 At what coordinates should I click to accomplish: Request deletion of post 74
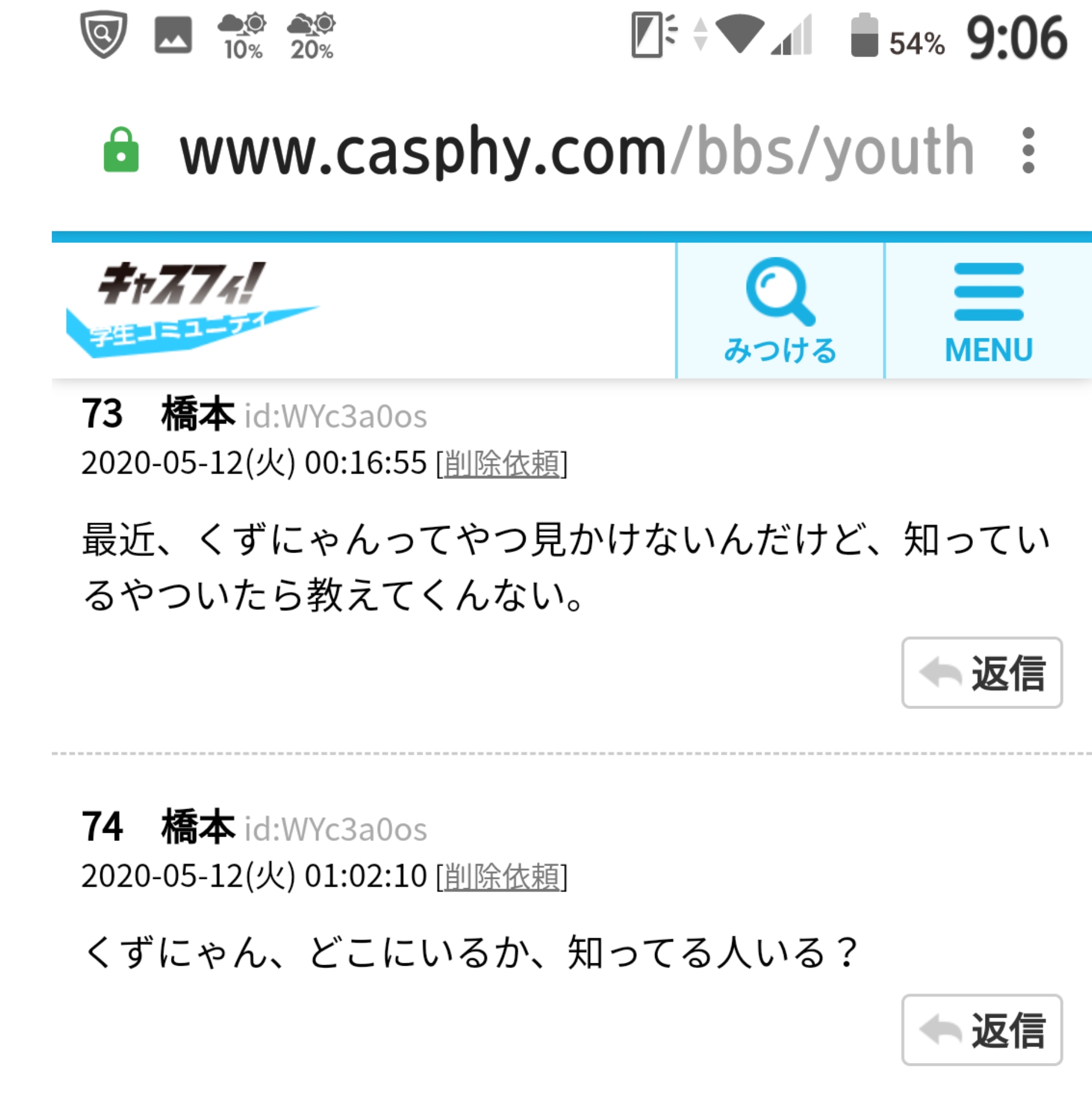502,877
